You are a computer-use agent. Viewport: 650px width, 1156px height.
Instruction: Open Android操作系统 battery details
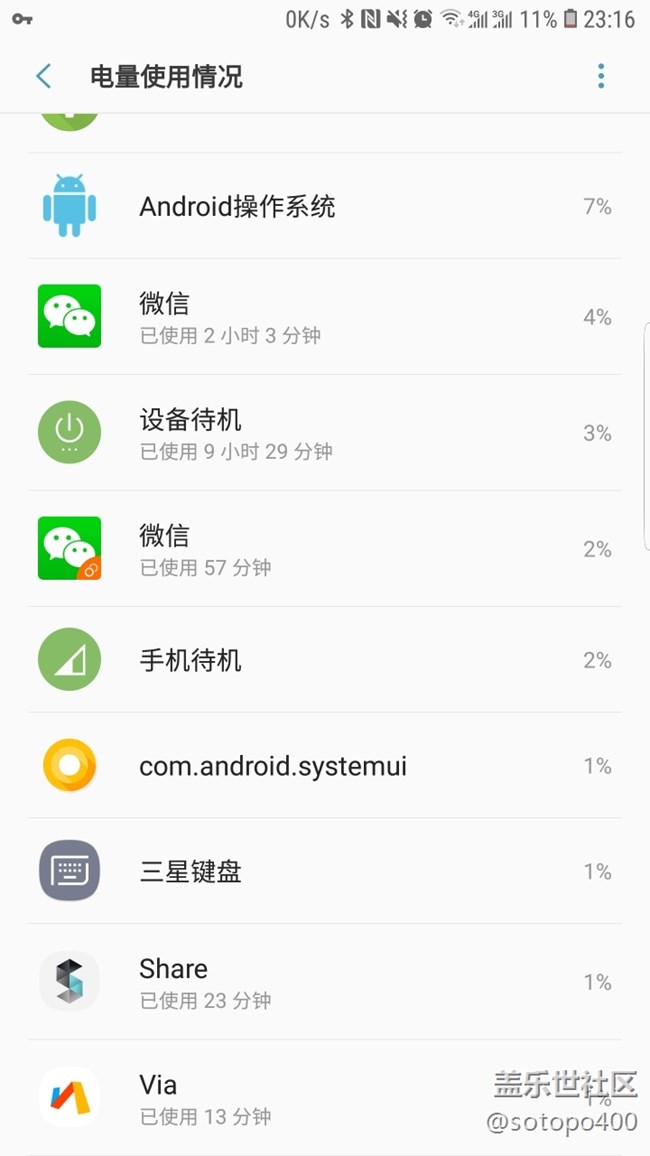[x=325, y=206]
